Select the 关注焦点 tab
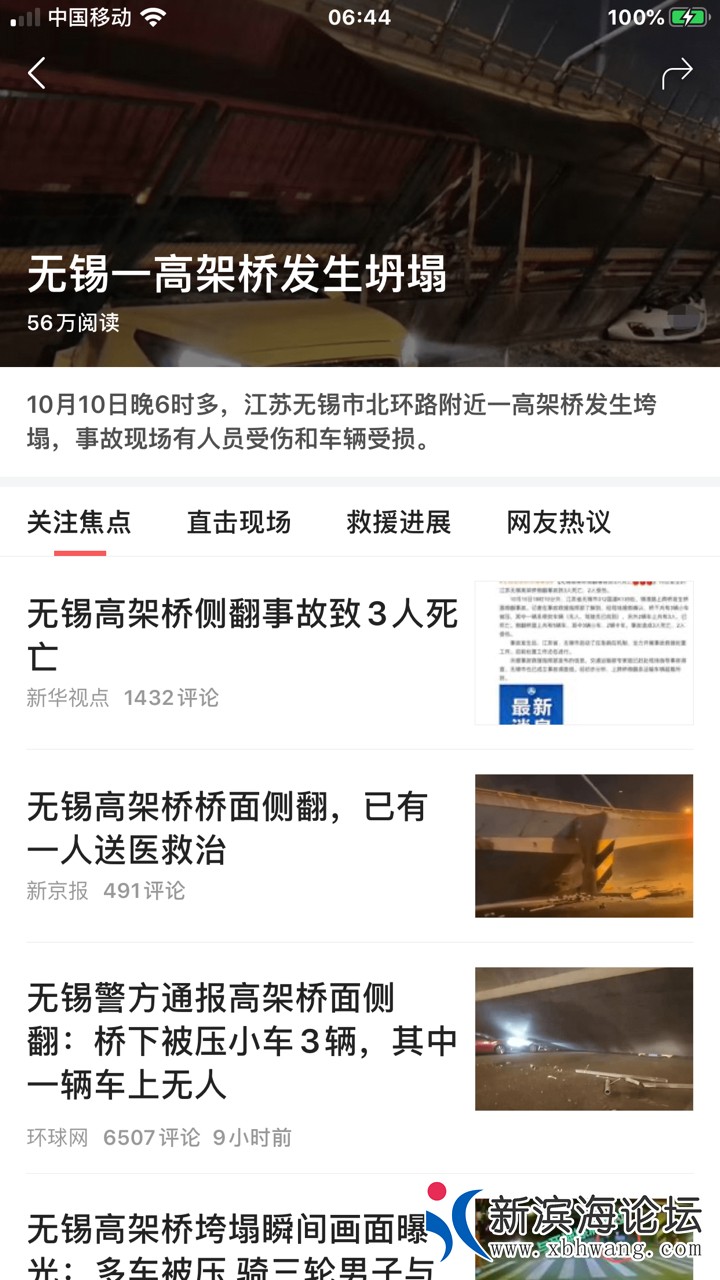This screenshot has width=720, height=1280. coord(79,522)
